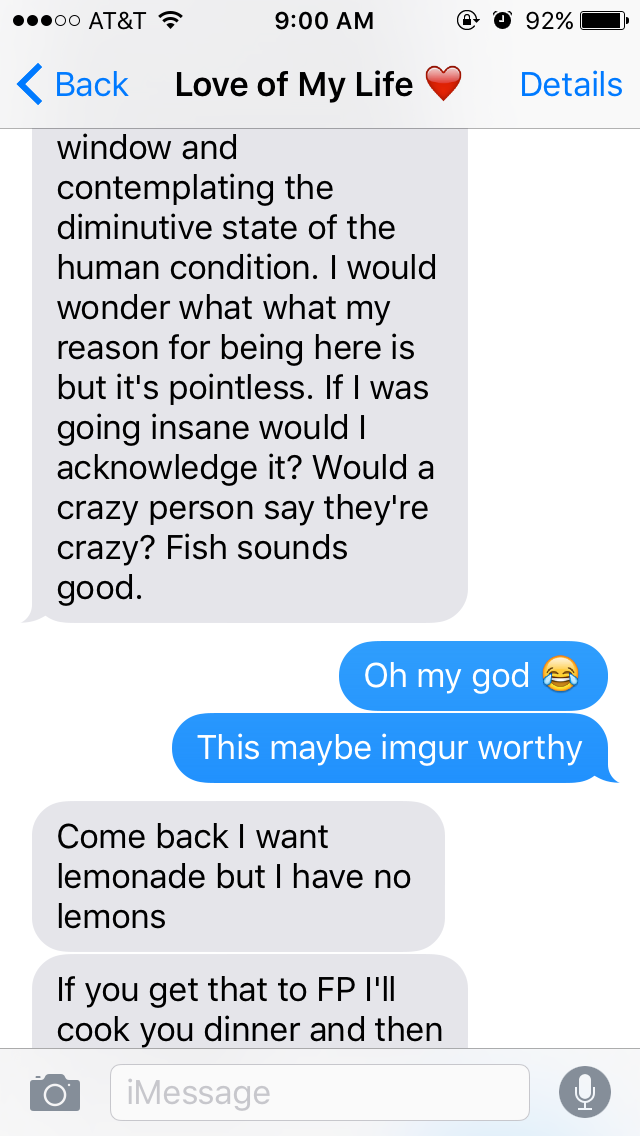This screenshot has height=1136, width=640.
Task: Open the camera attachment icon
Action: point(55,1092)
